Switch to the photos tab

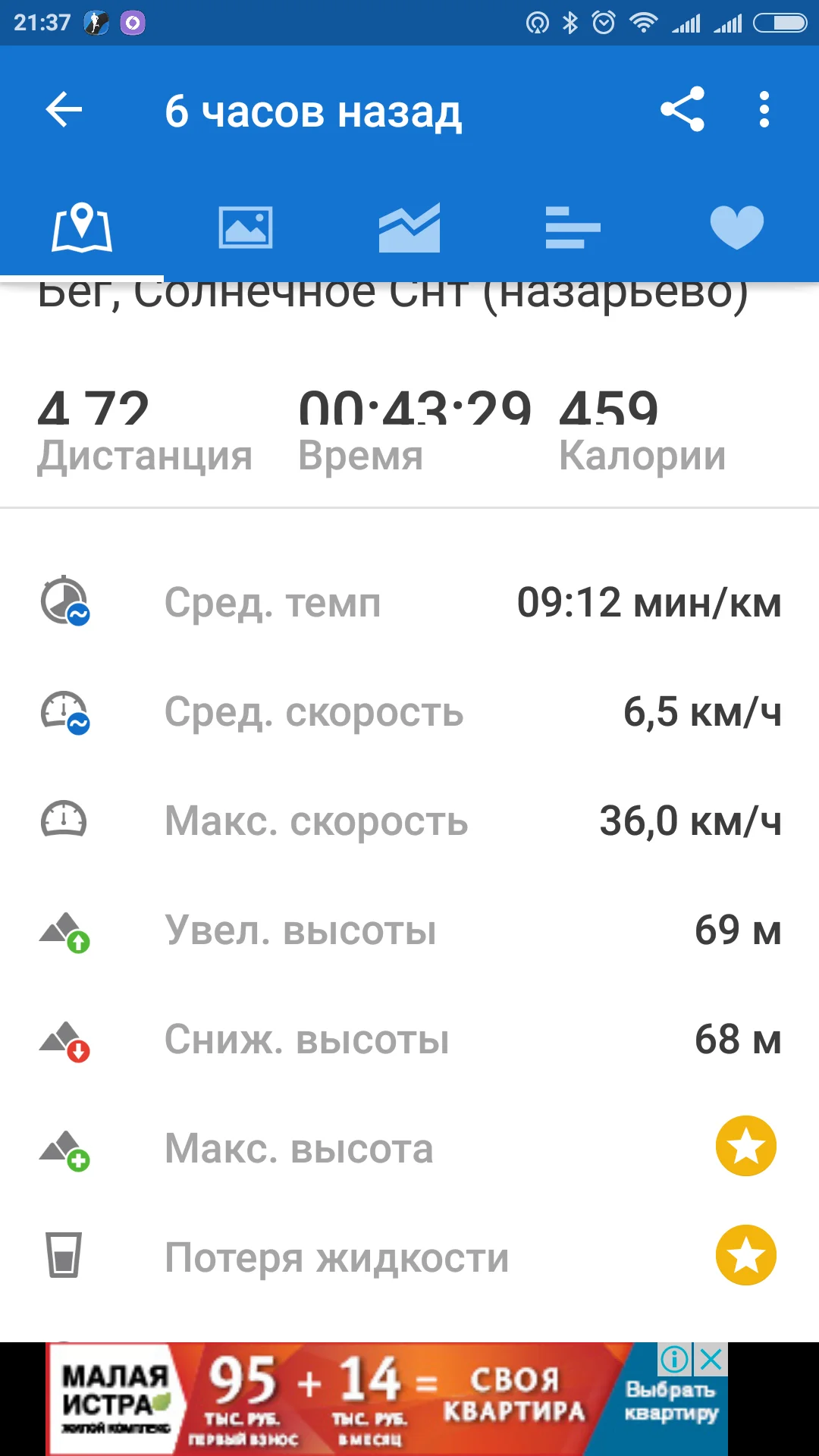(x=246, y=227)
